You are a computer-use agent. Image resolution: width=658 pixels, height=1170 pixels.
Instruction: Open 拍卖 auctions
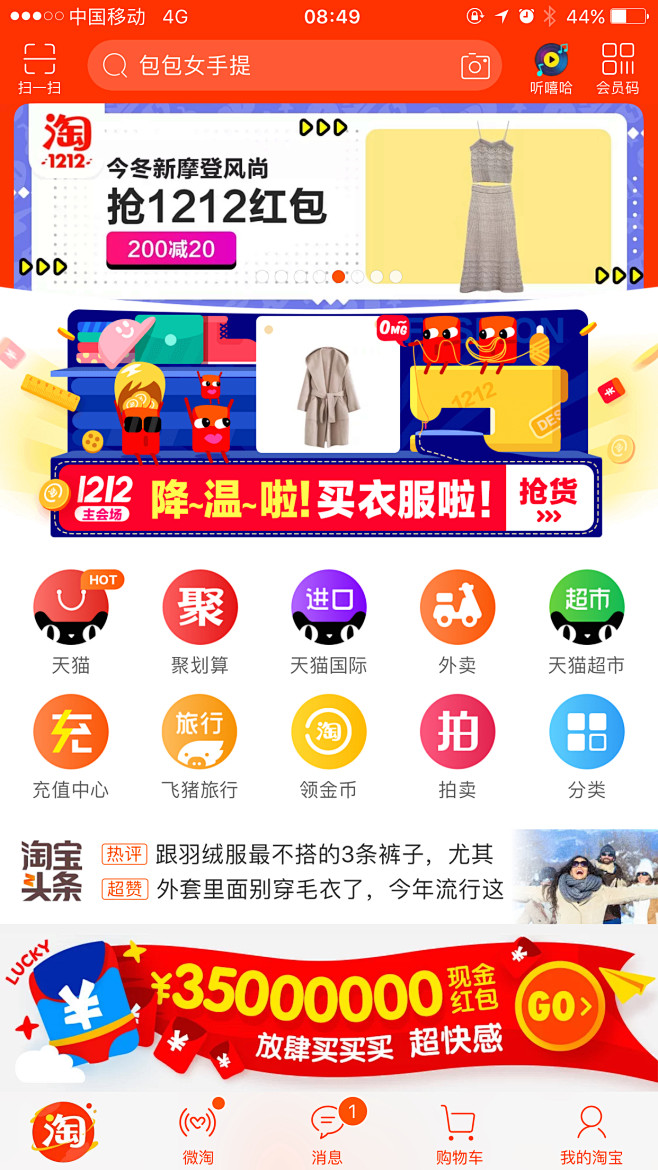pyautogui.click(x=457, y=747)
